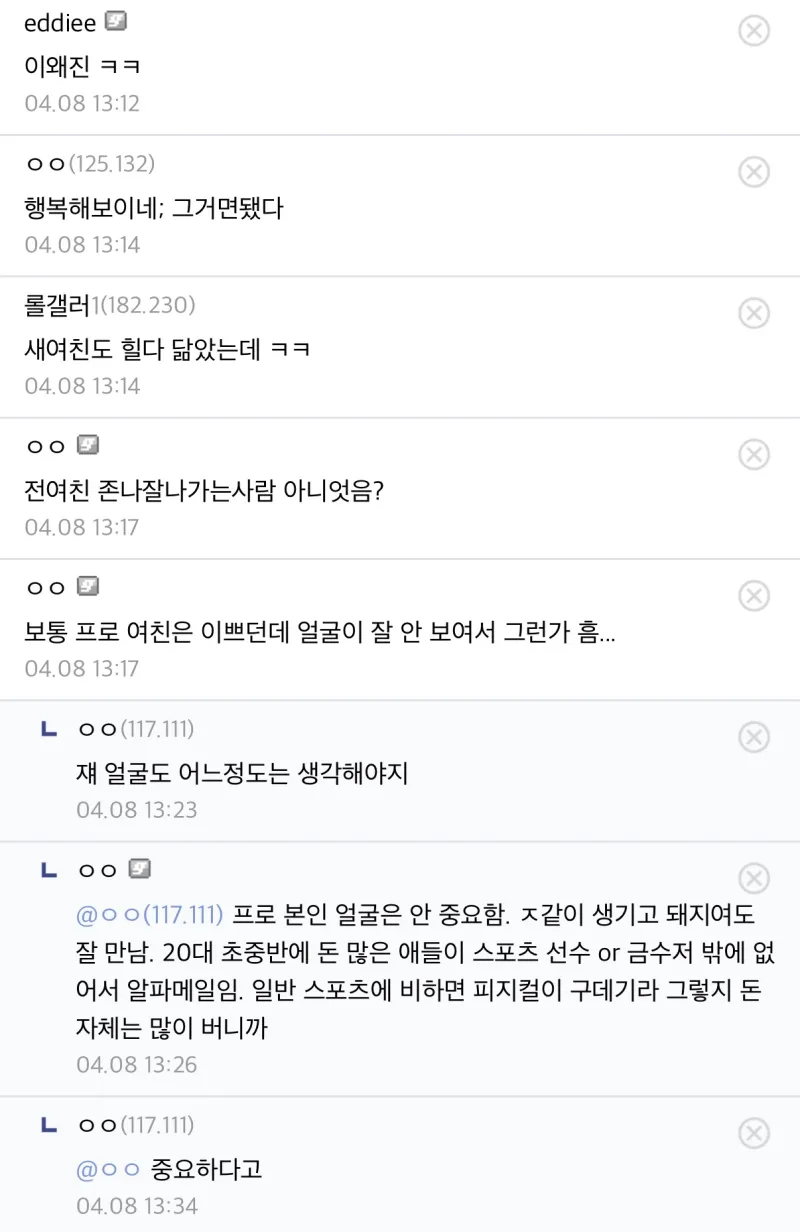Delete the '쟤 얼굴도' reply at 13:23
The image size is (800, 1232).
pos(755,737)
